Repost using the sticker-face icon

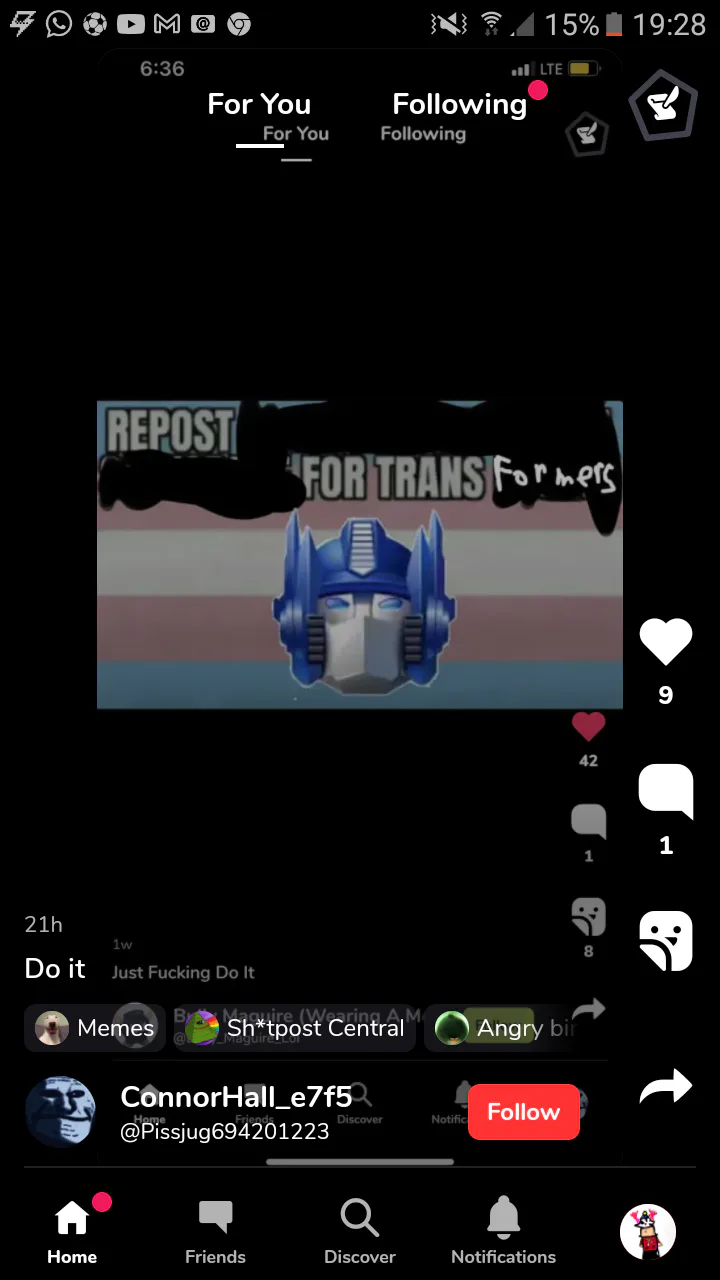pos(666,940)
